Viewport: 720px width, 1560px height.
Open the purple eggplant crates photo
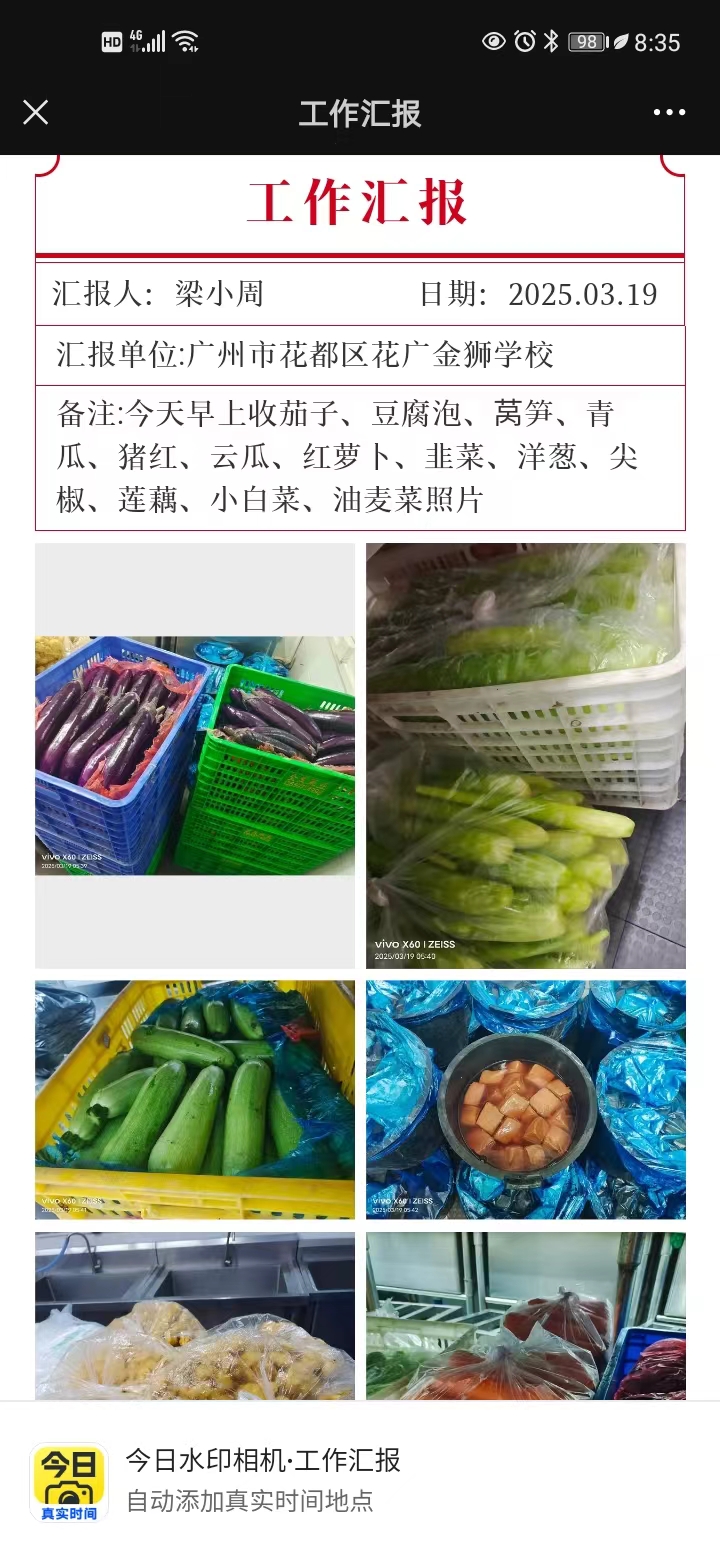pyautogui.click(x=195, y=756)
